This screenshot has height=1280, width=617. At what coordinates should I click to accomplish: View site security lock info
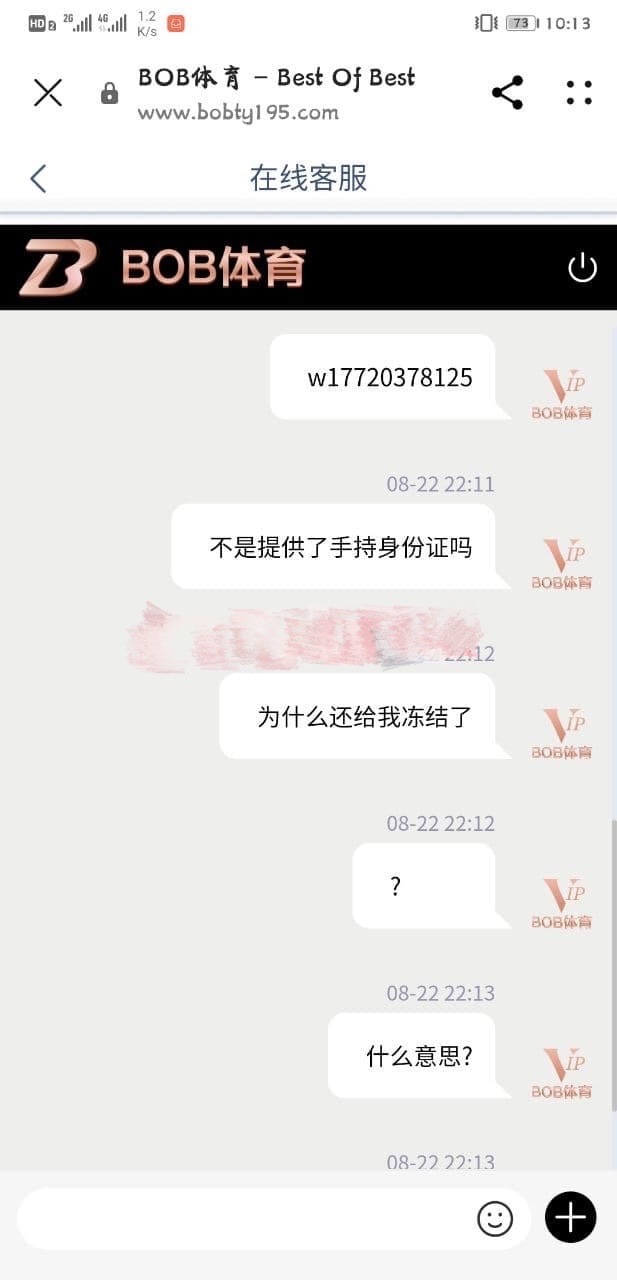pyautogui.click(x=110, y=94)
